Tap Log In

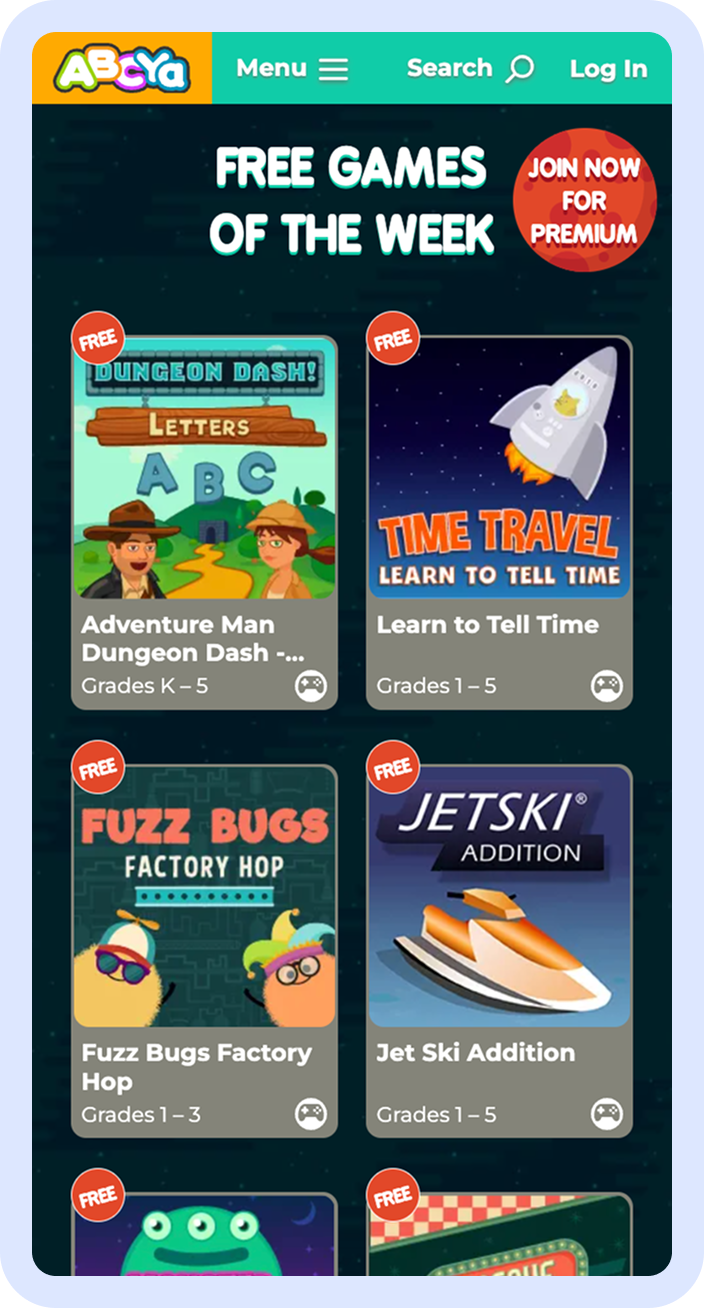[608, 69]
